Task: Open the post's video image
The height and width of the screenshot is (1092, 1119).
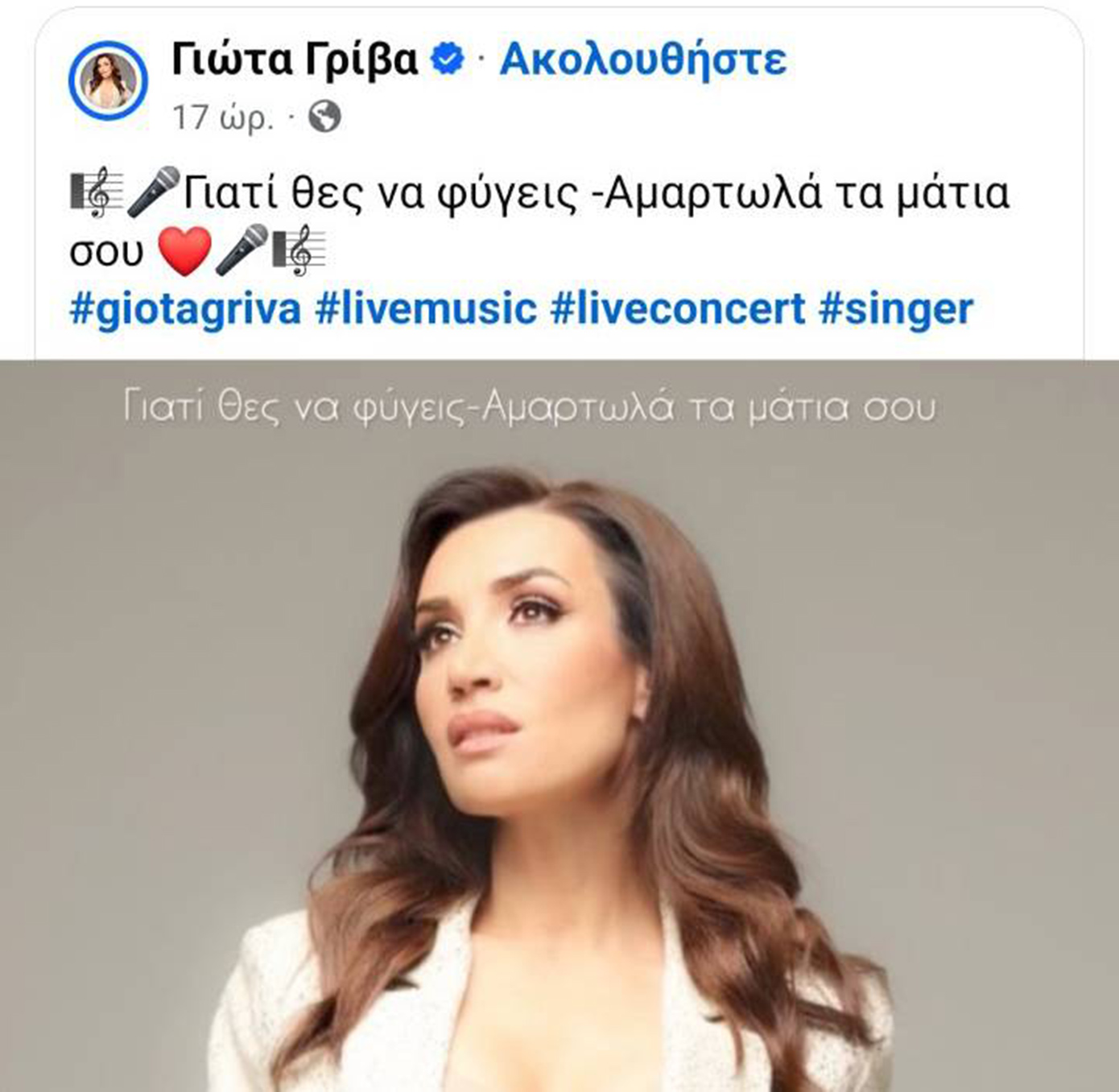Action: pos(559,724)
